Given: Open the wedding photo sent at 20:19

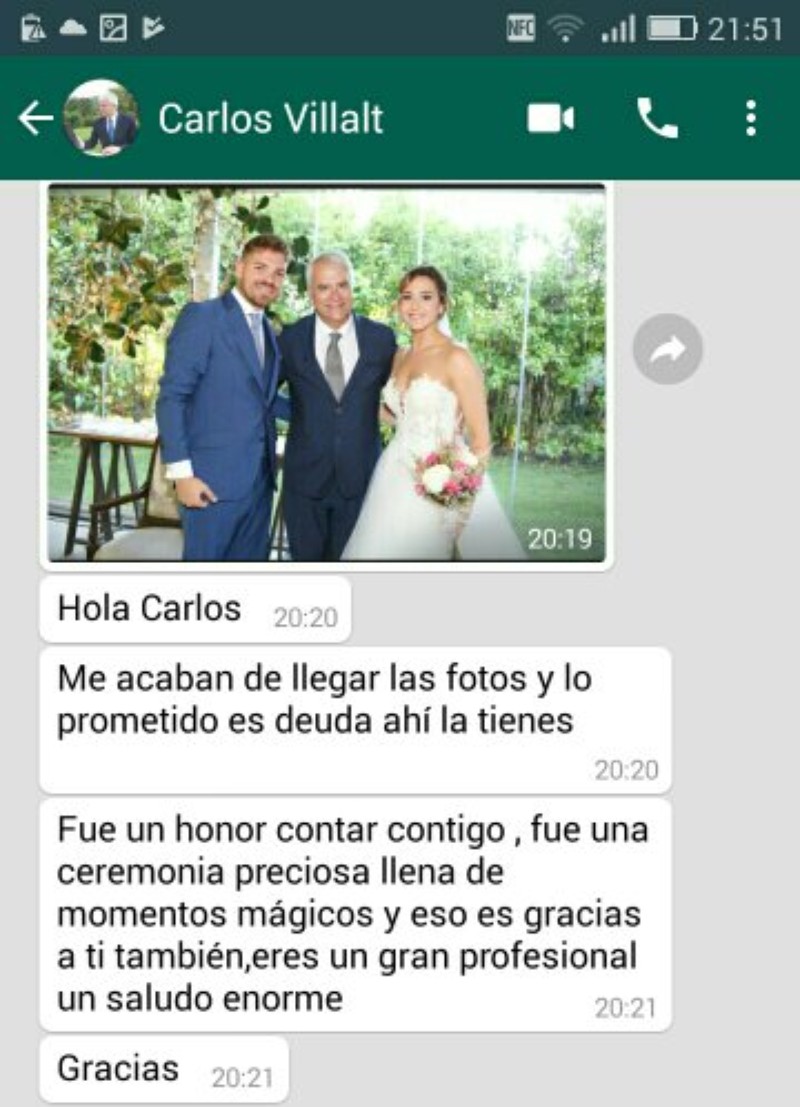Looking at the screenshot, I should [x=327, y=373].
